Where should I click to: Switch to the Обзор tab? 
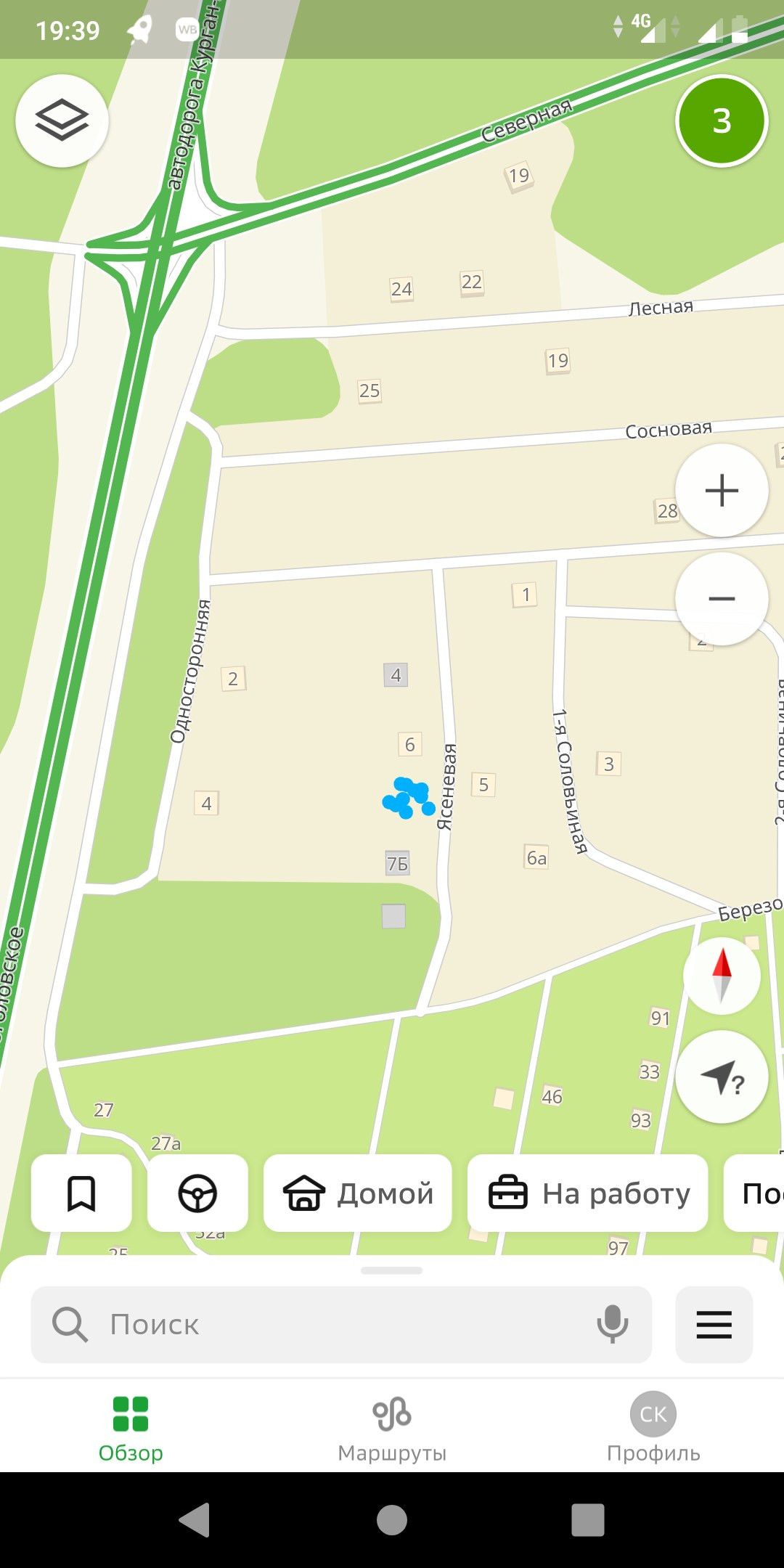[131, 1428]
